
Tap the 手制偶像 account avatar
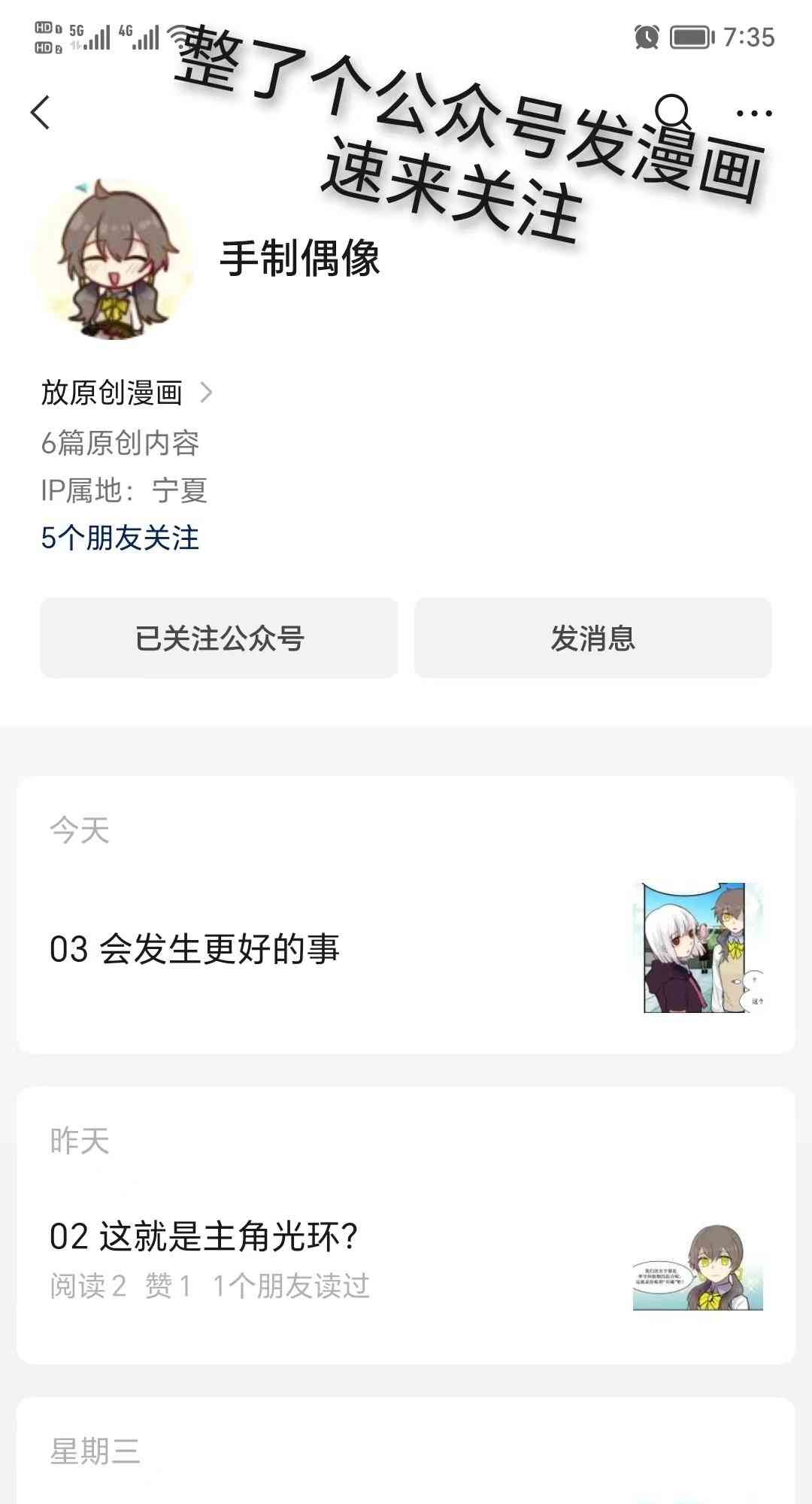pyautogui.click(x=112, y=259)
